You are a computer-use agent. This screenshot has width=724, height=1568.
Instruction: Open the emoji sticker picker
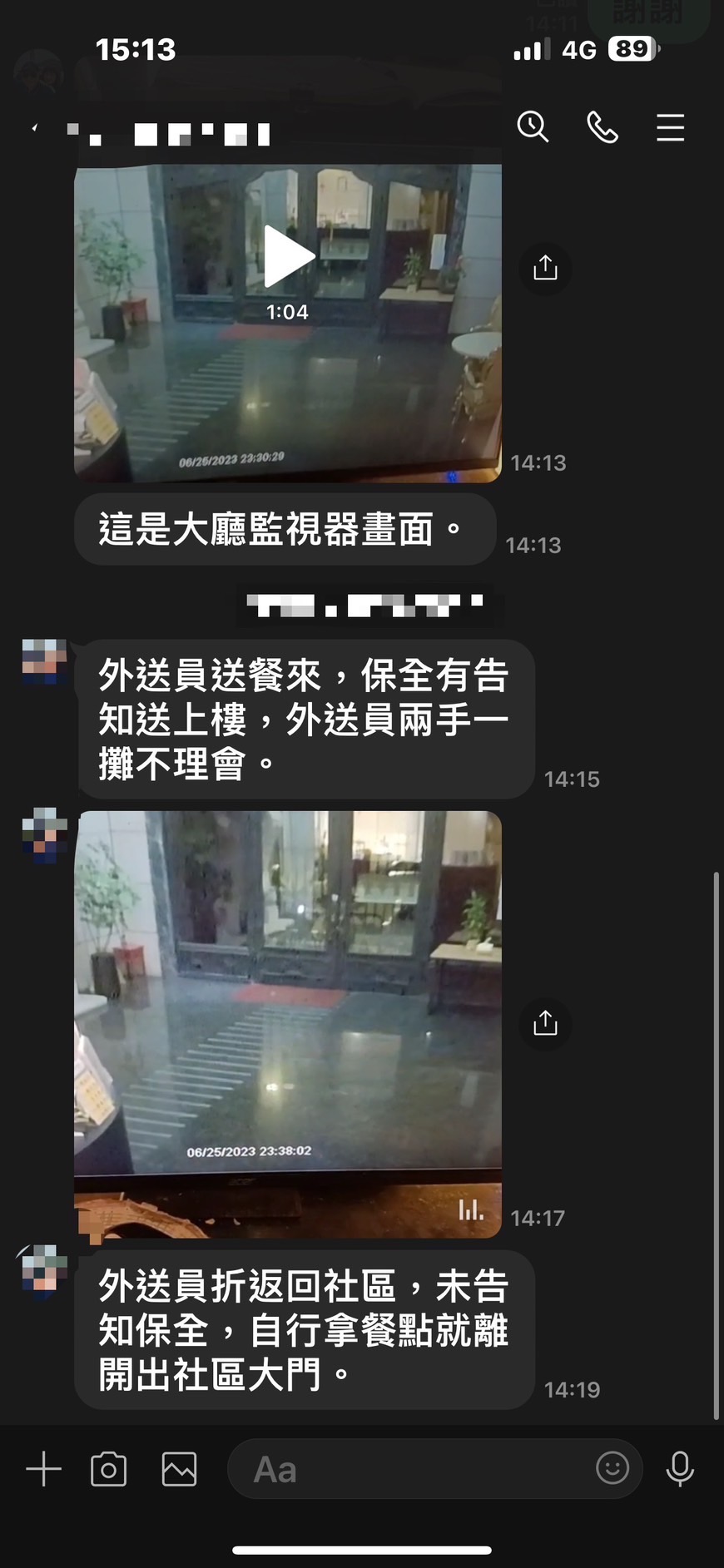pos(612,1468)
